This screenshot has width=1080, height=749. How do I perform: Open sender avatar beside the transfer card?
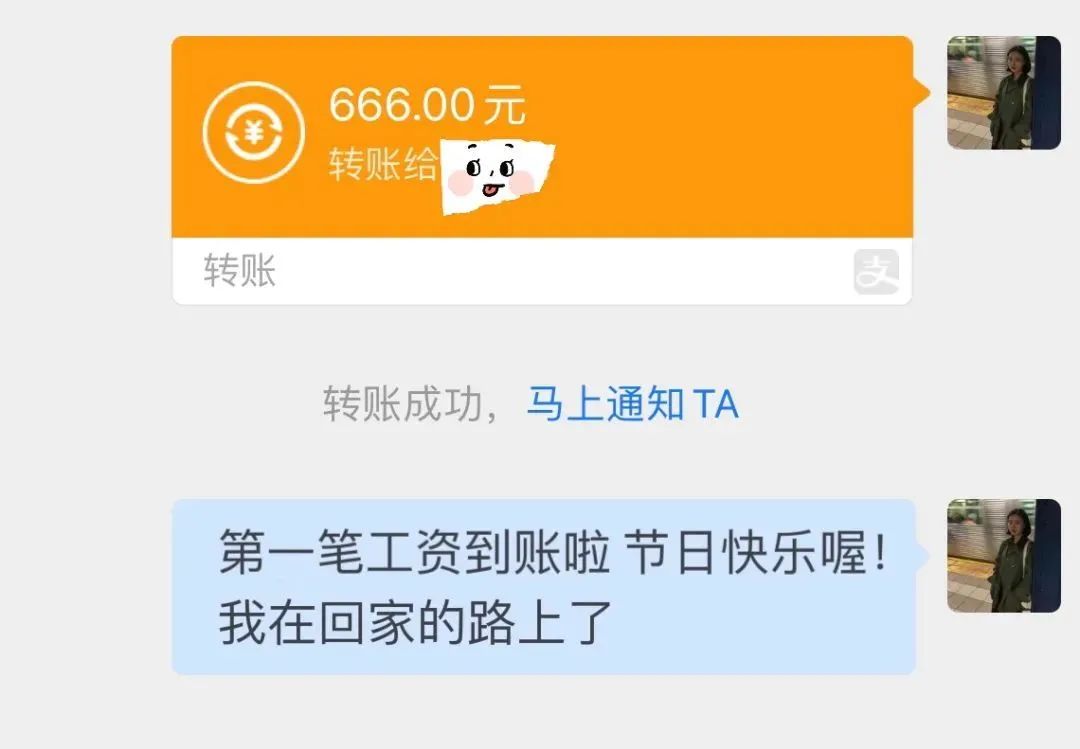[1003, 93]
